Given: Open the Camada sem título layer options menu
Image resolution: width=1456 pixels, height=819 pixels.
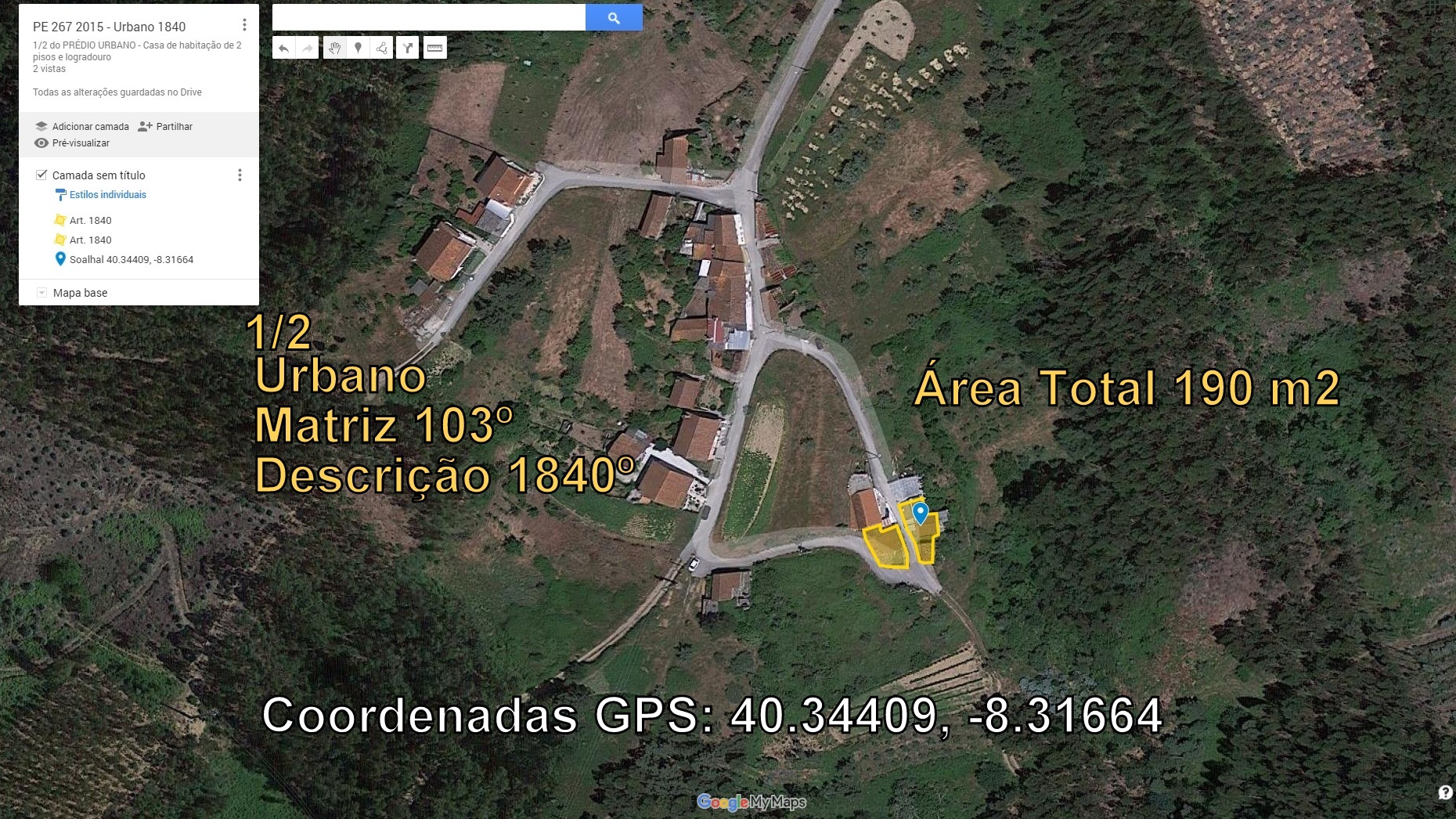Looking at the screenshot, I should (x=240, y=175).
